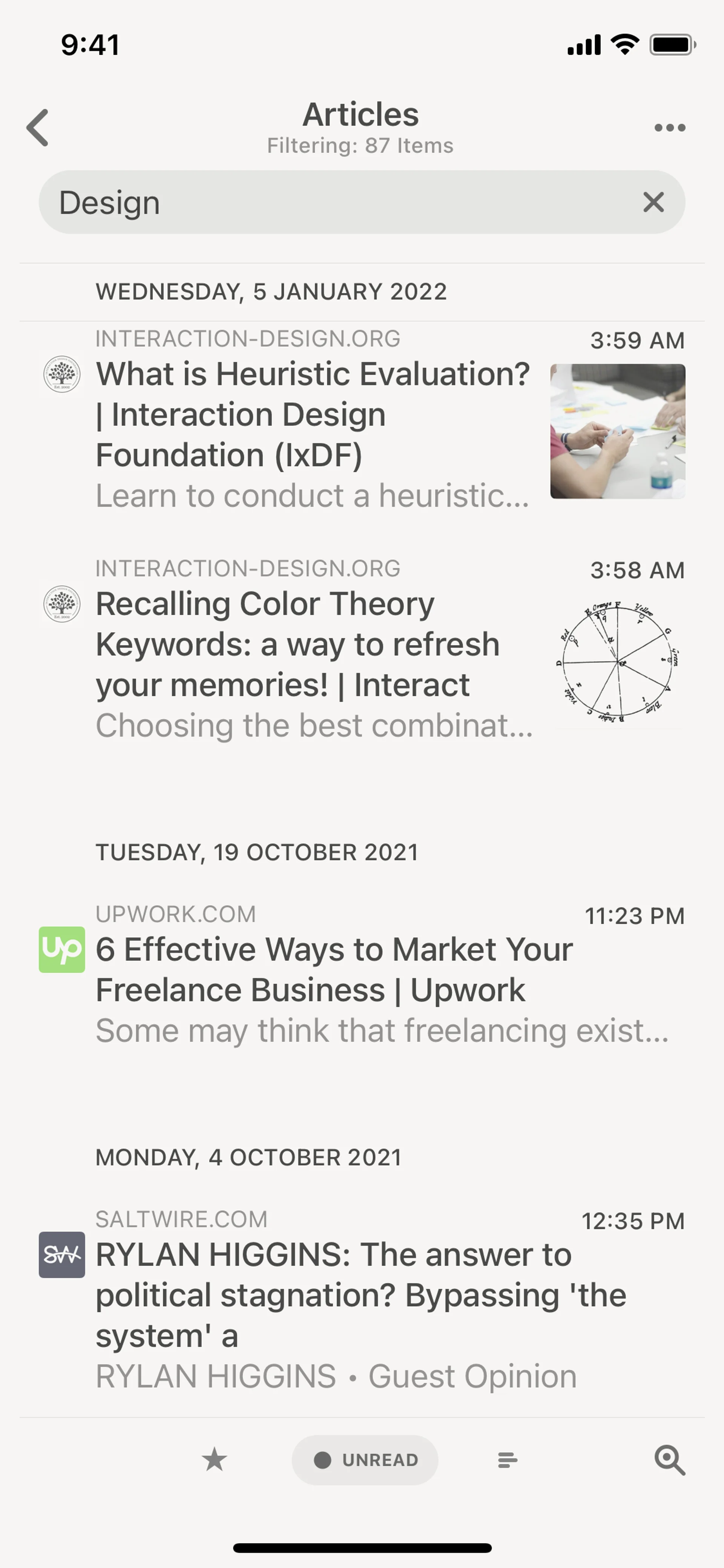Show starred articles

214,1460
